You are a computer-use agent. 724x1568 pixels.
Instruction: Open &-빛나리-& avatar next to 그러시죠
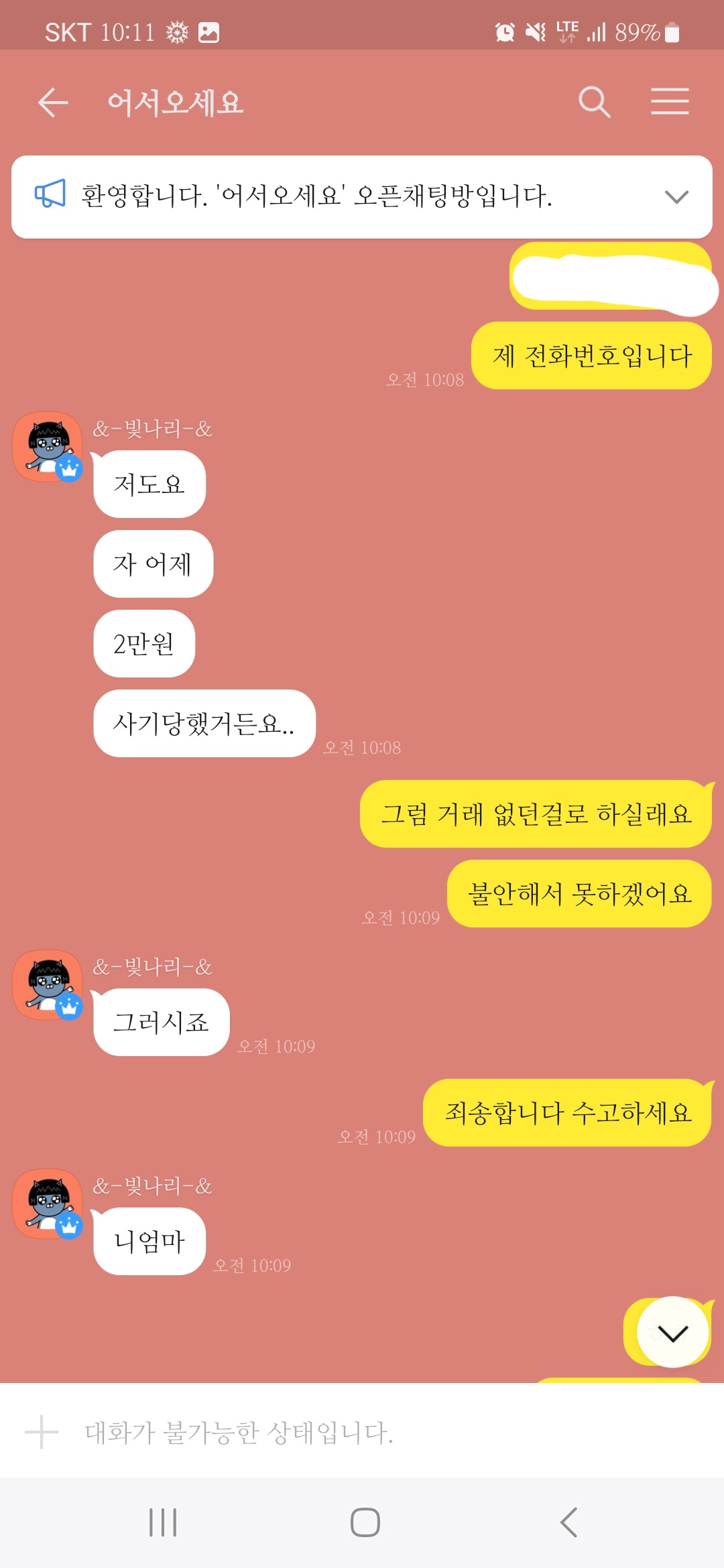point(48,984)
